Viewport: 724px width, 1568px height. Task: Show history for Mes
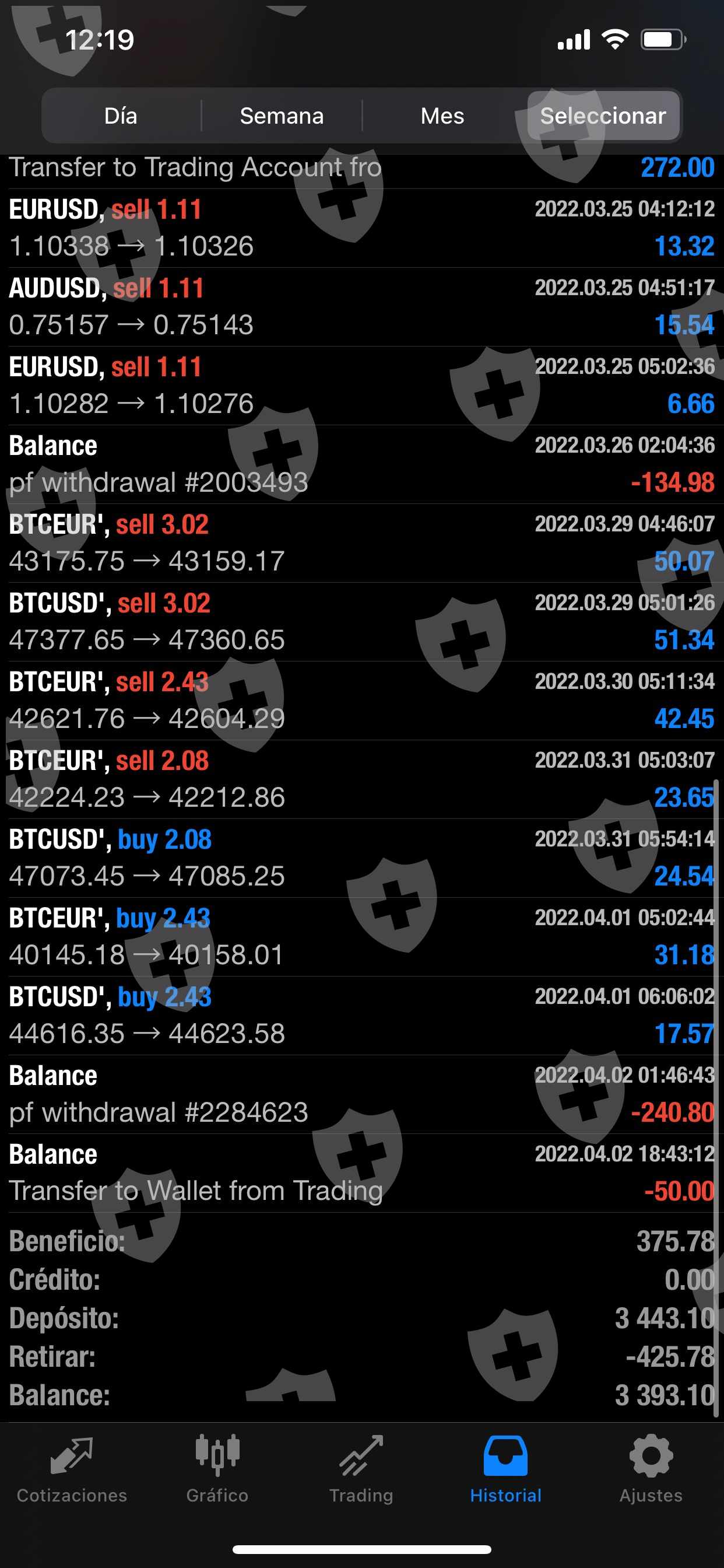point(442,116)
